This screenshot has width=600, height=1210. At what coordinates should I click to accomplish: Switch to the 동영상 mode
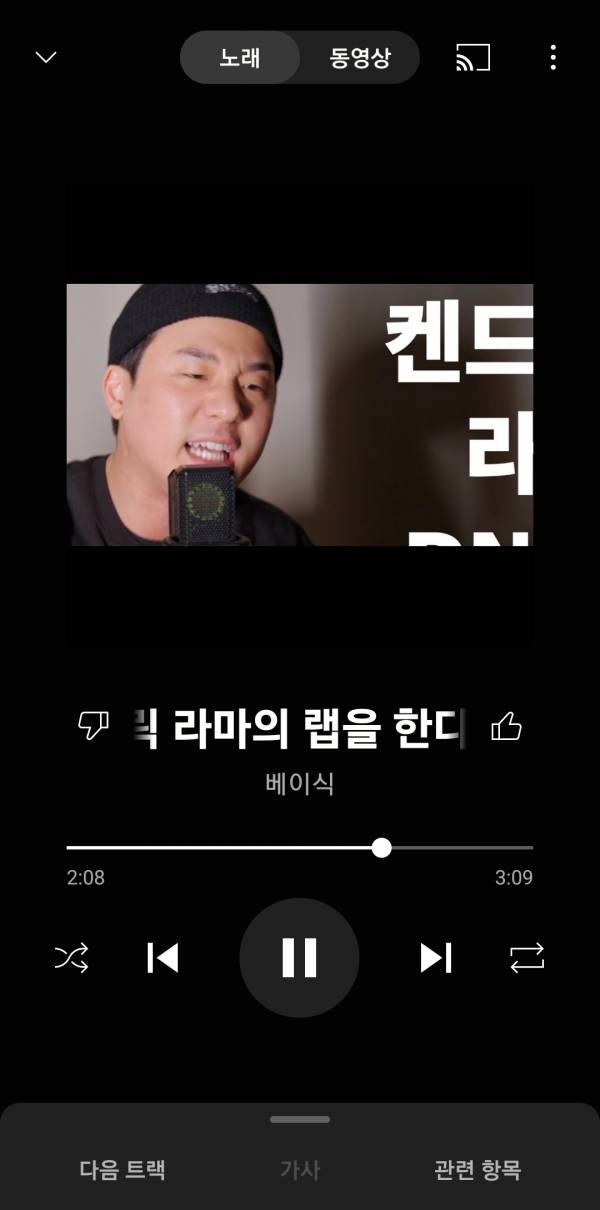359,57
